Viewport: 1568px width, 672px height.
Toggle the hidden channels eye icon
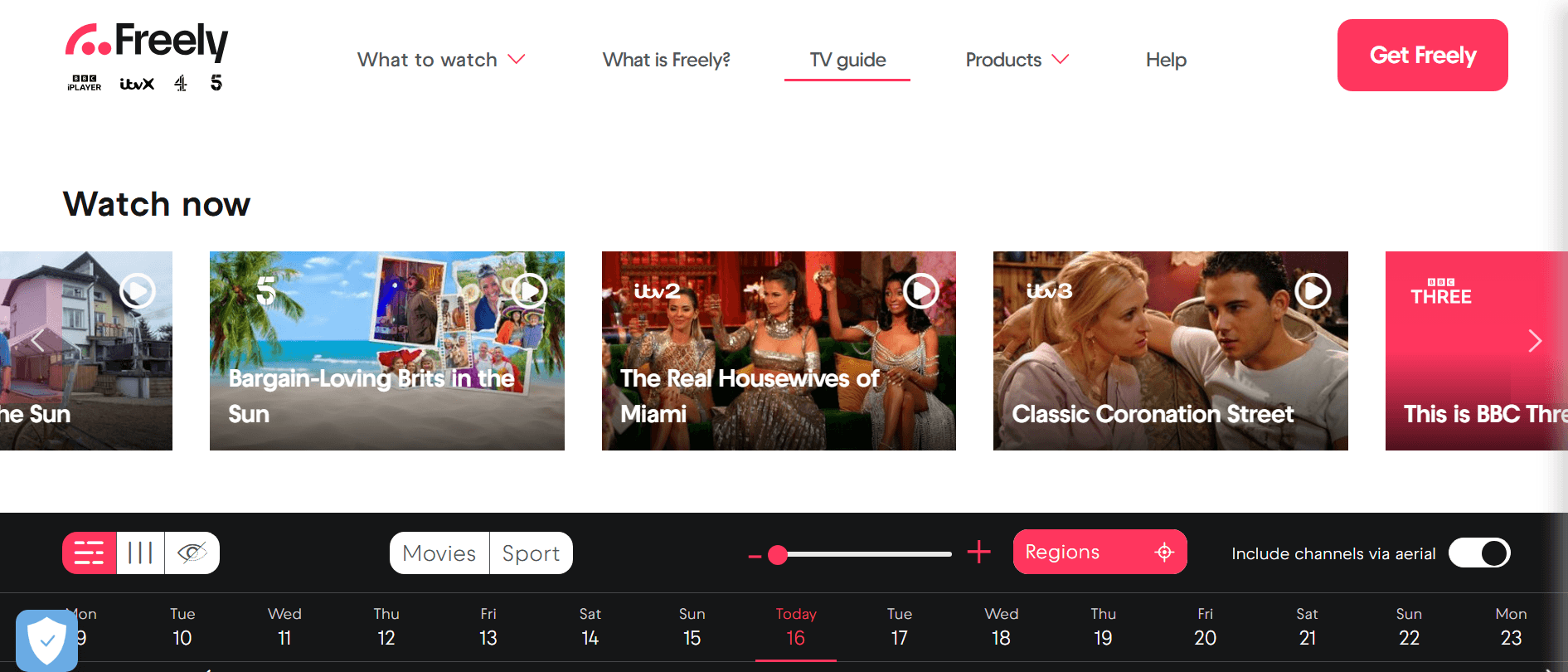(192, 553)
